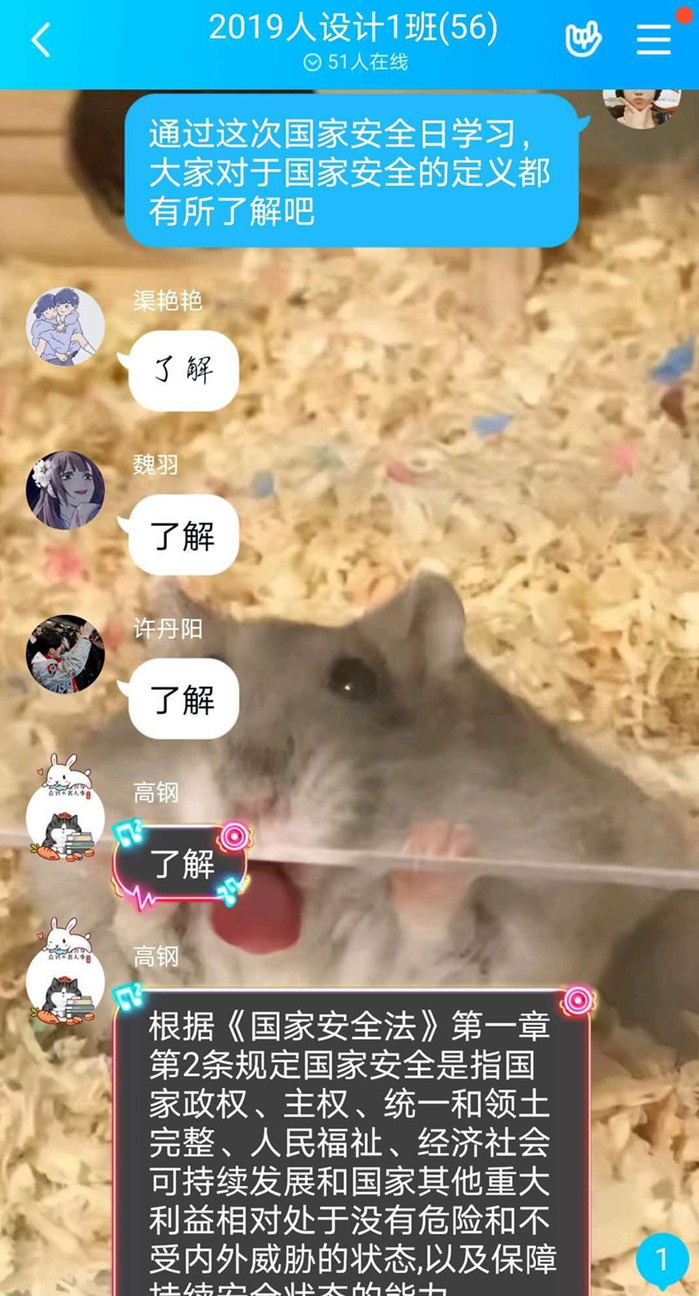Jump to the 1 new unread message
This screenshot has width=699, height=1296.
coord(661,1260)
